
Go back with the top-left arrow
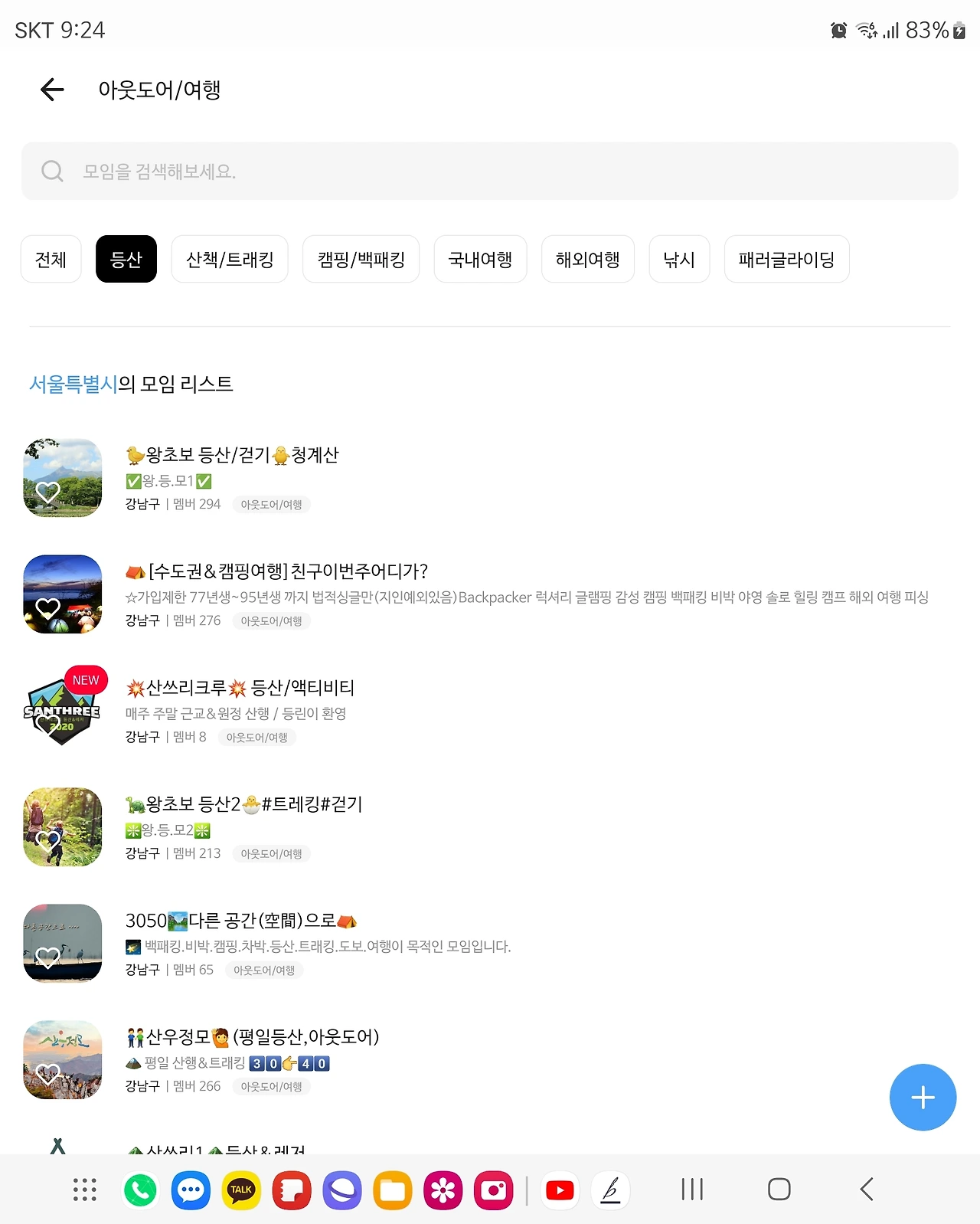pyautogui.click(x=52, y=90)
